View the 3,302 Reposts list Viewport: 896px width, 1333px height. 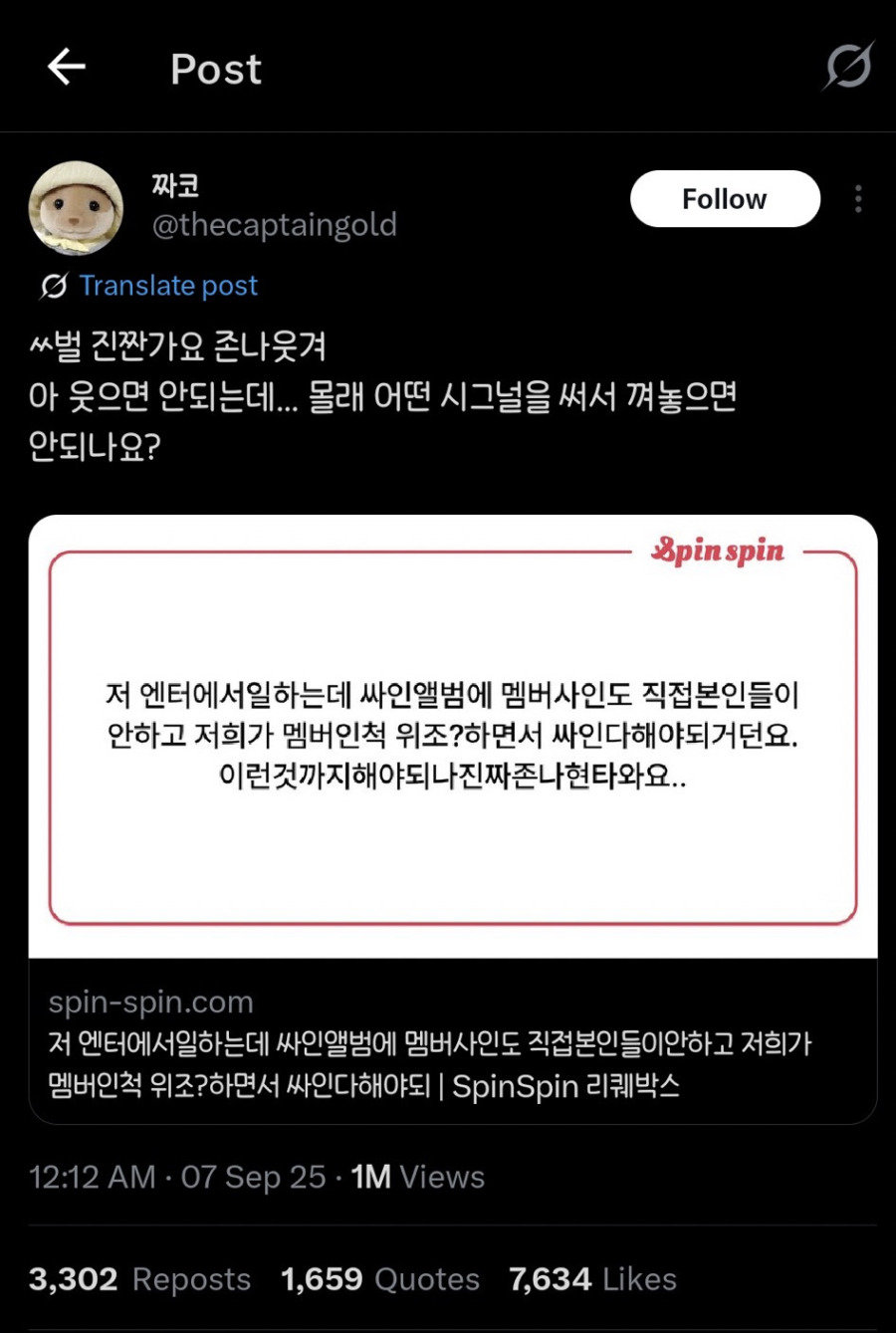(139, 1279)
